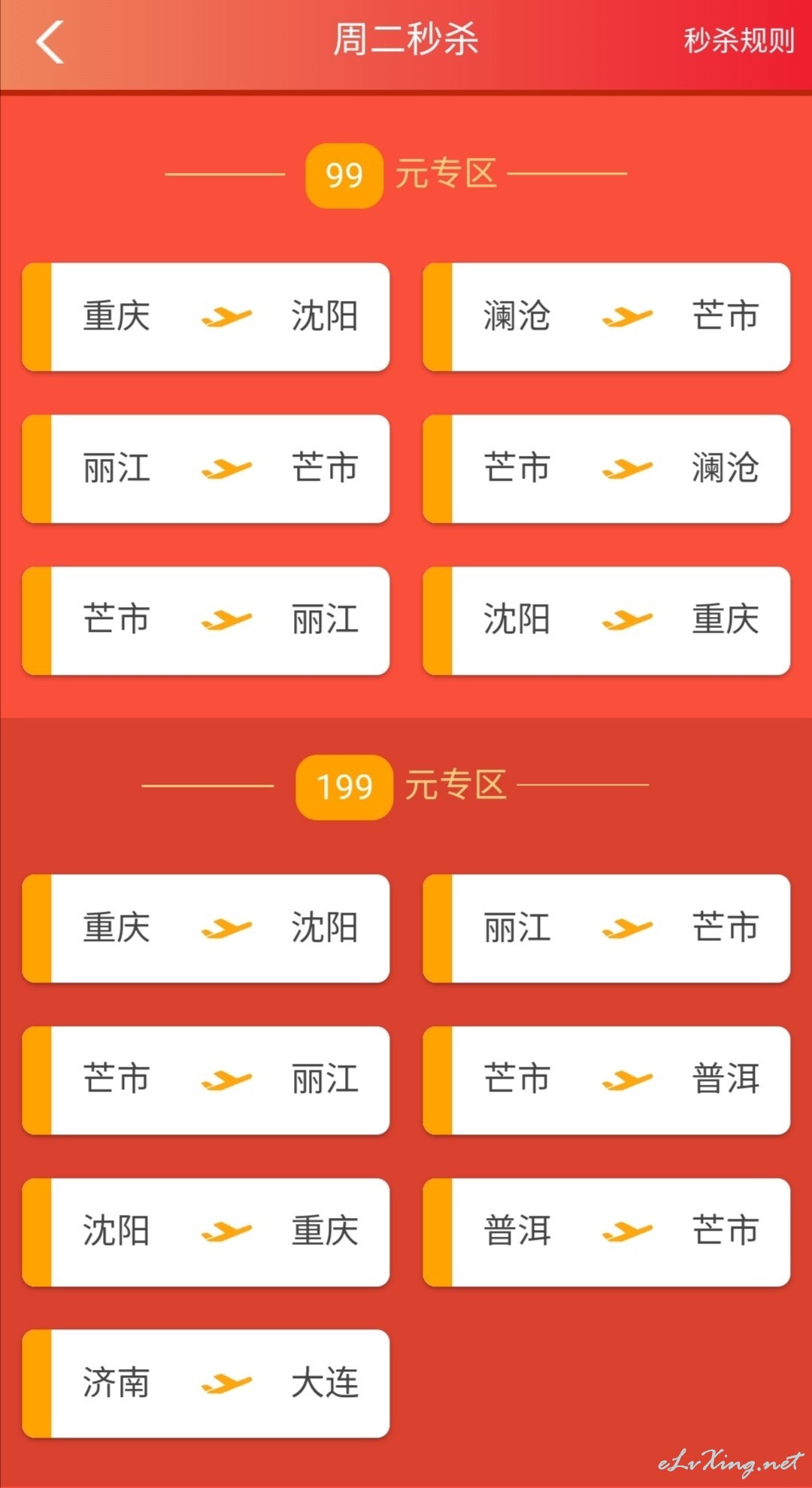Select 重庆 to 沈阳 in the 99元 zone

tap(206, 317)
